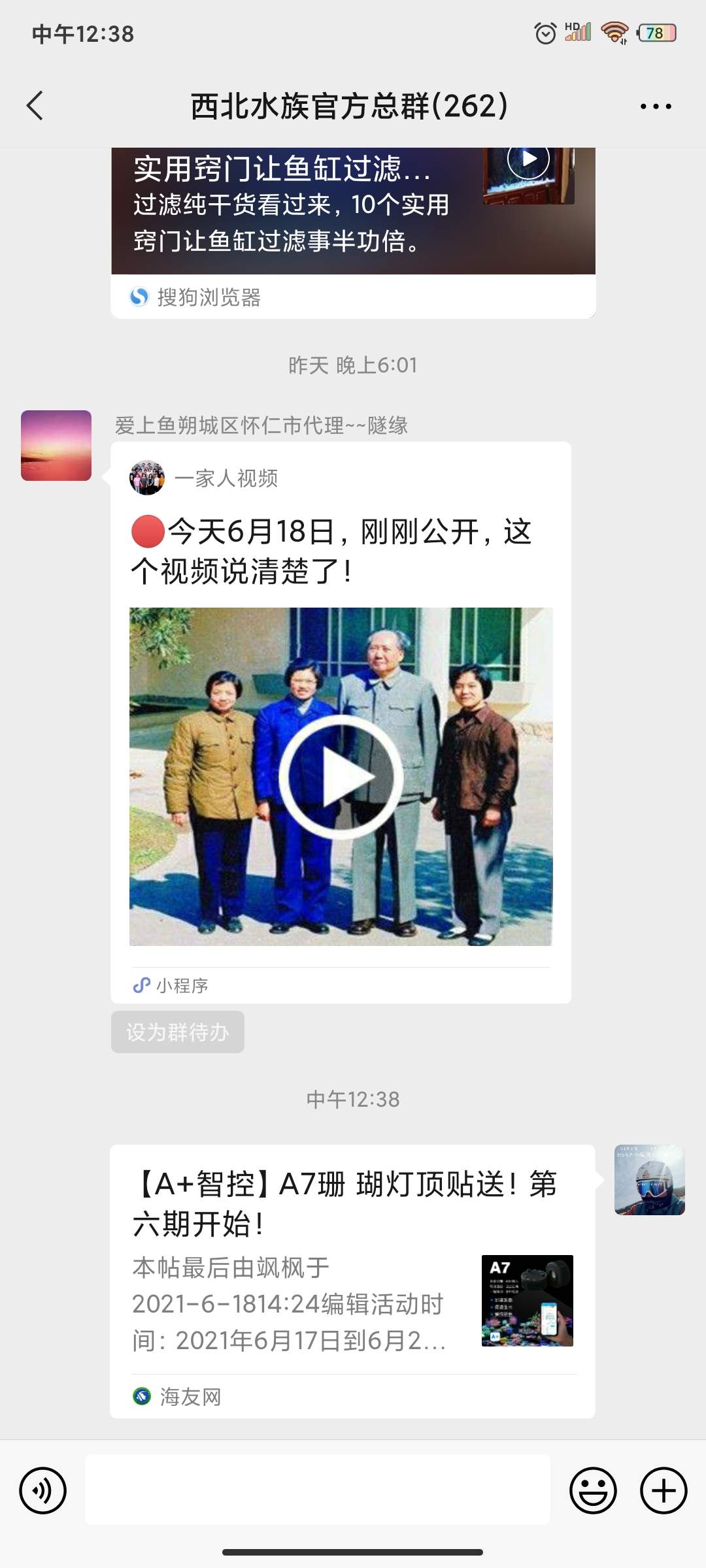This screenshot has width=706, height=1568.
Task: Switch to voice message input
Action: point(43,1490)
